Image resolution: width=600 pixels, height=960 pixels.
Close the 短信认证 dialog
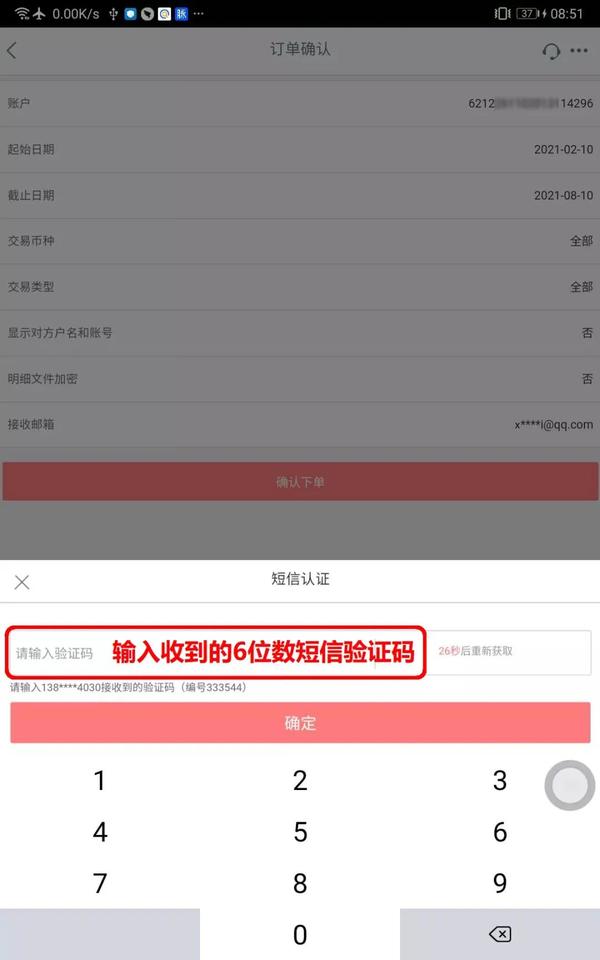22,582
